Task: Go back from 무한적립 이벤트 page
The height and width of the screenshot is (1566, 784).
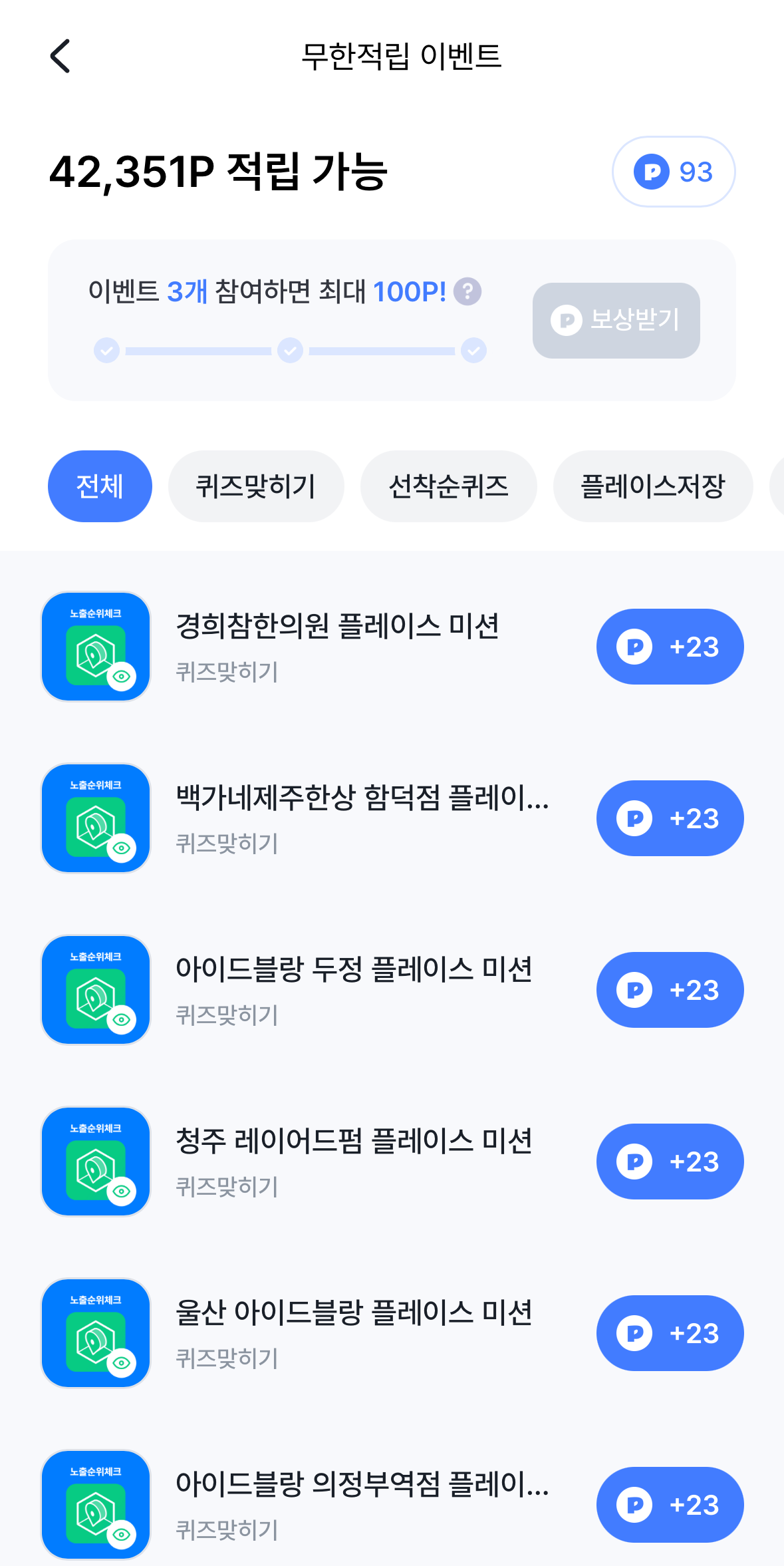Action: point(61,56)
